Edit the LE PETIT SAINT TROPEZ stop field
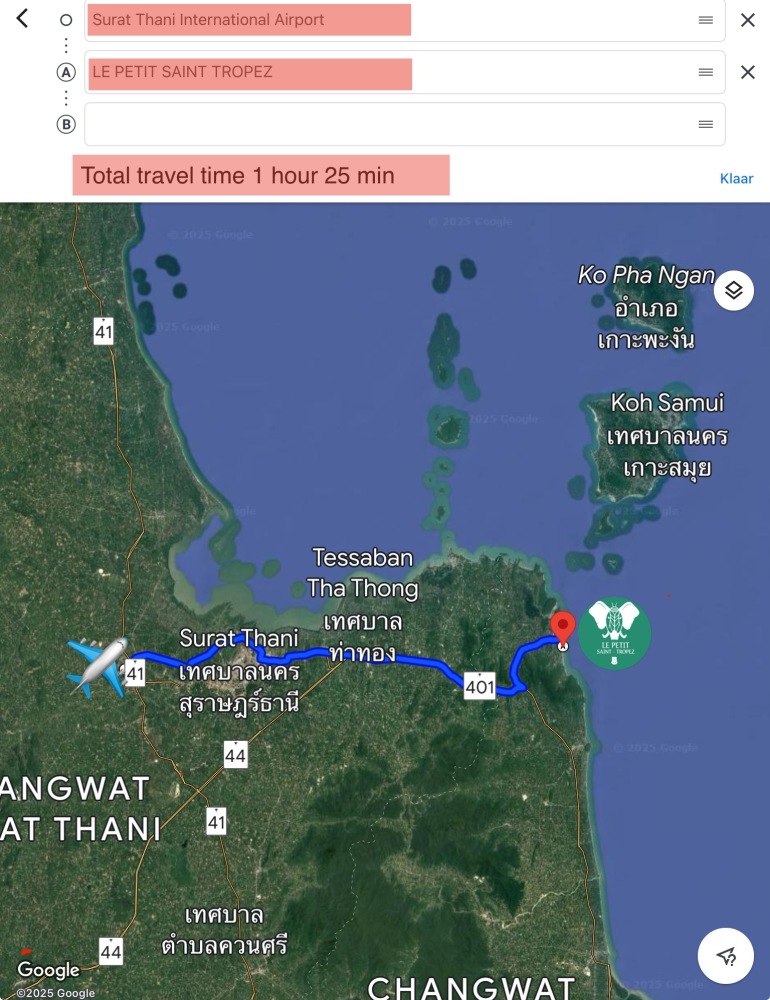Screen dimensions: 770x1000 (x=380, y=72)
